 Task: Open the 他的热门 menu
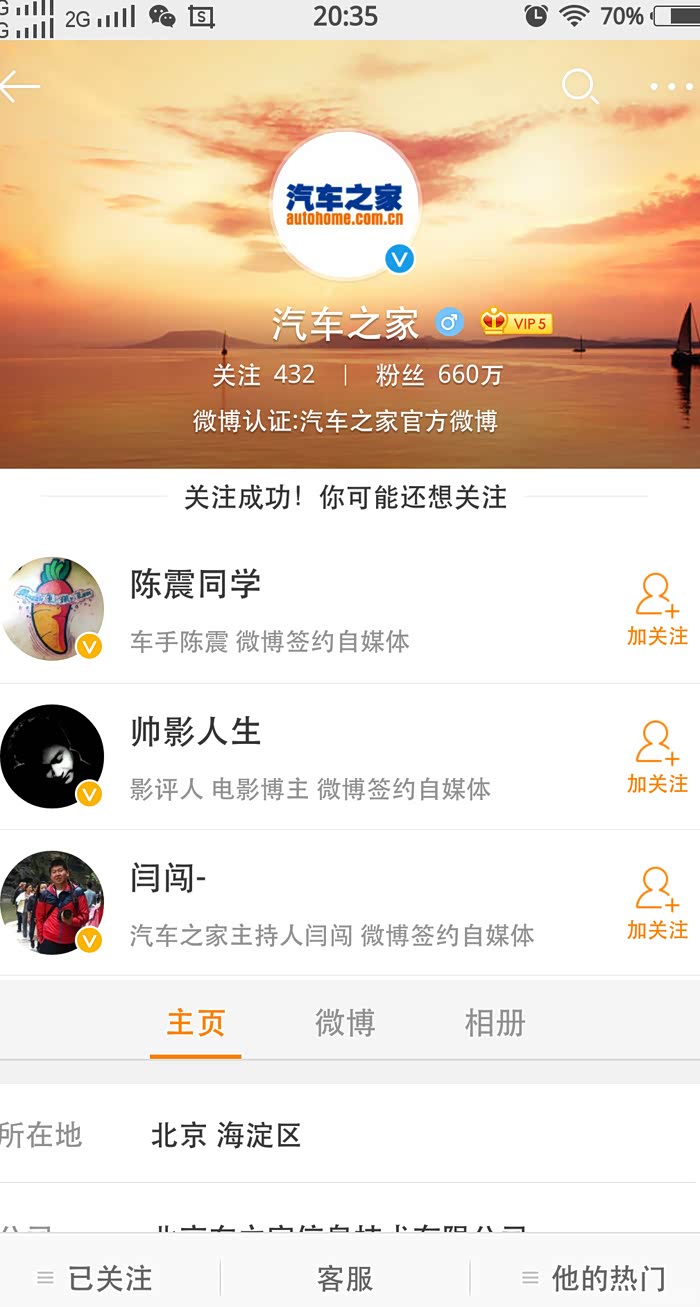(x=595, y=1278)
